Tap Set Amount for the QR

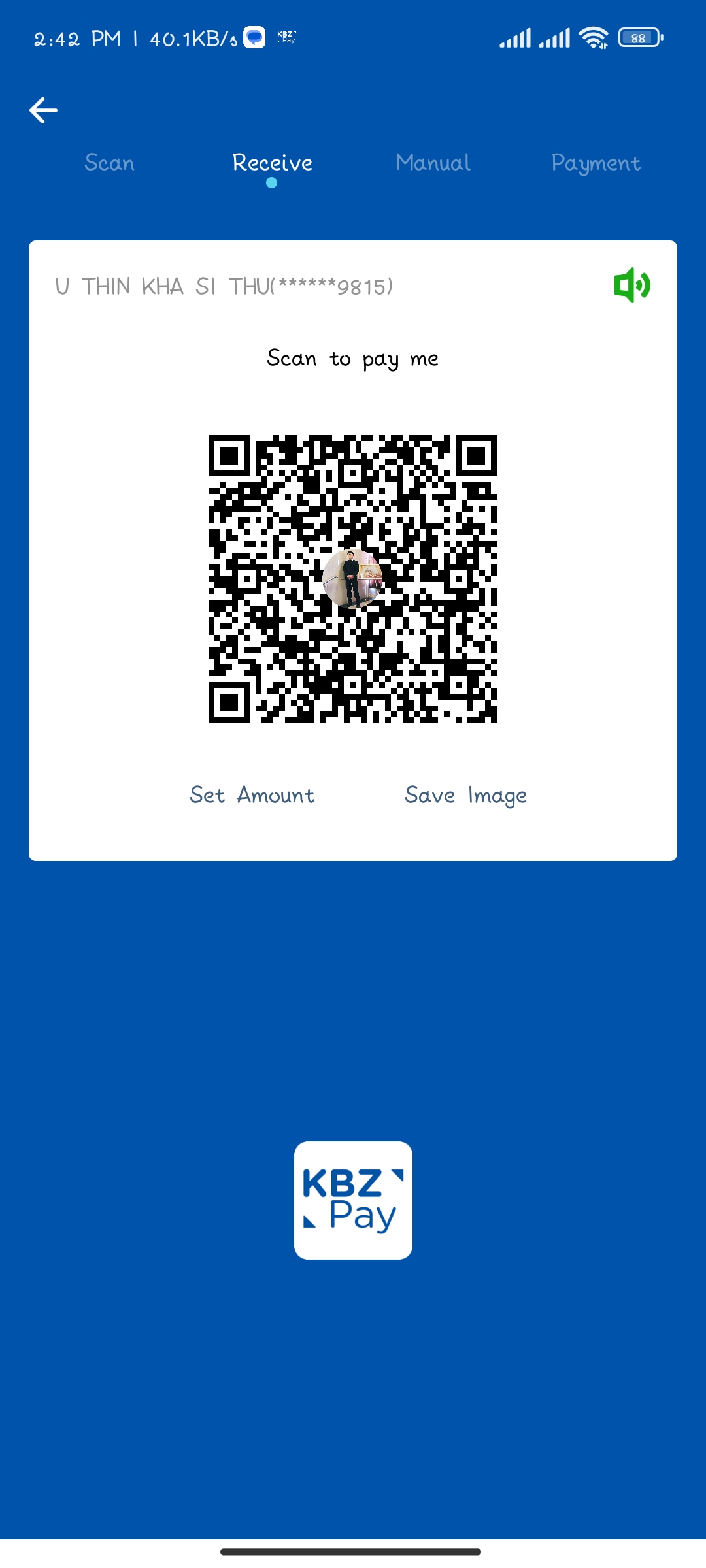coord(252,795)
